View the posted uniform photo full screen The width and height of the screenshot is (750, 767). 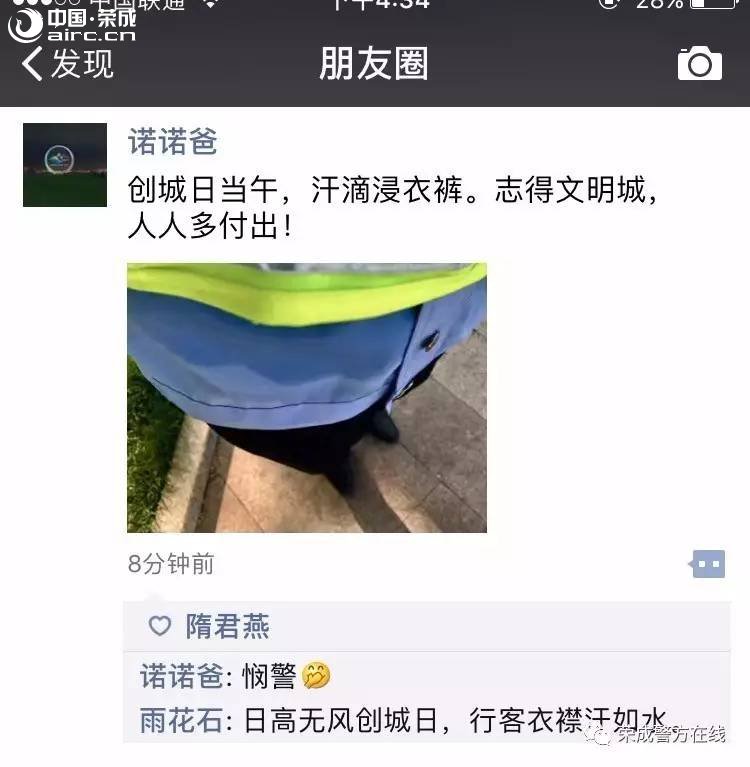click(306, 397)
